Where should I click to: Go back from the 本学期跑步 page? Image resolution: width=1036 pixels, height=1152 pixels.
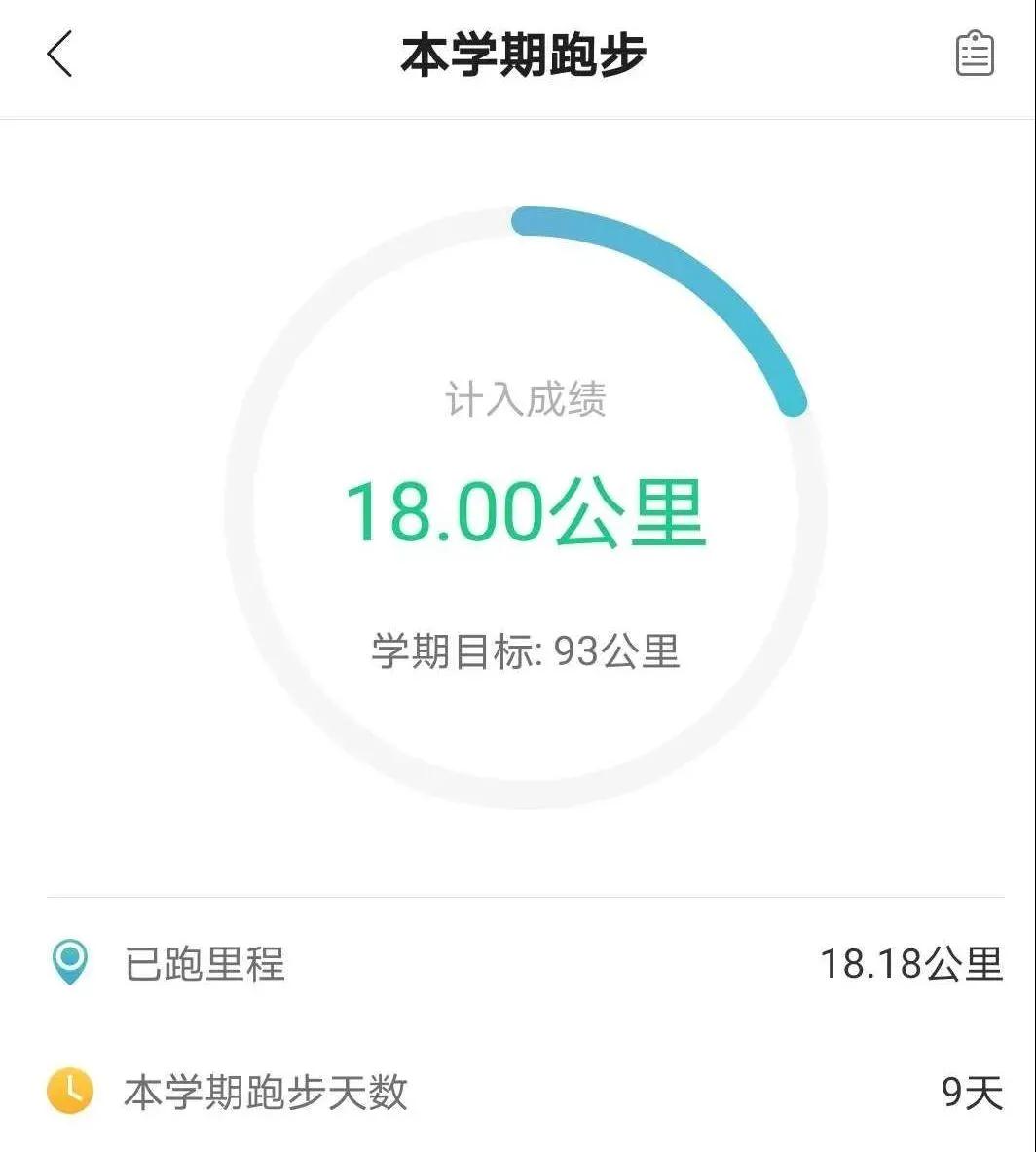click(60, 54)
